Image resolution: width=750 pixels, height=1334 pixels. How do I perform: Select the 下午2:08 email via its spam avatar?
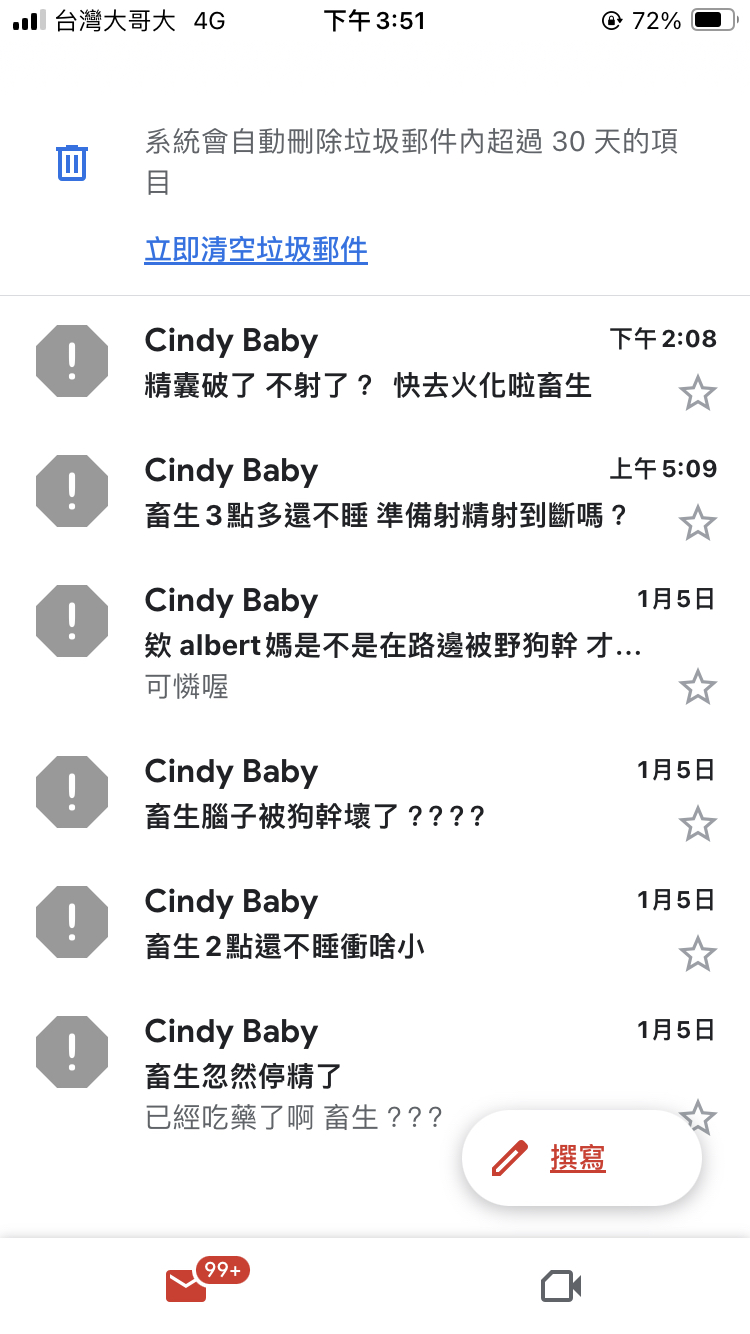[x=72, y=361]
